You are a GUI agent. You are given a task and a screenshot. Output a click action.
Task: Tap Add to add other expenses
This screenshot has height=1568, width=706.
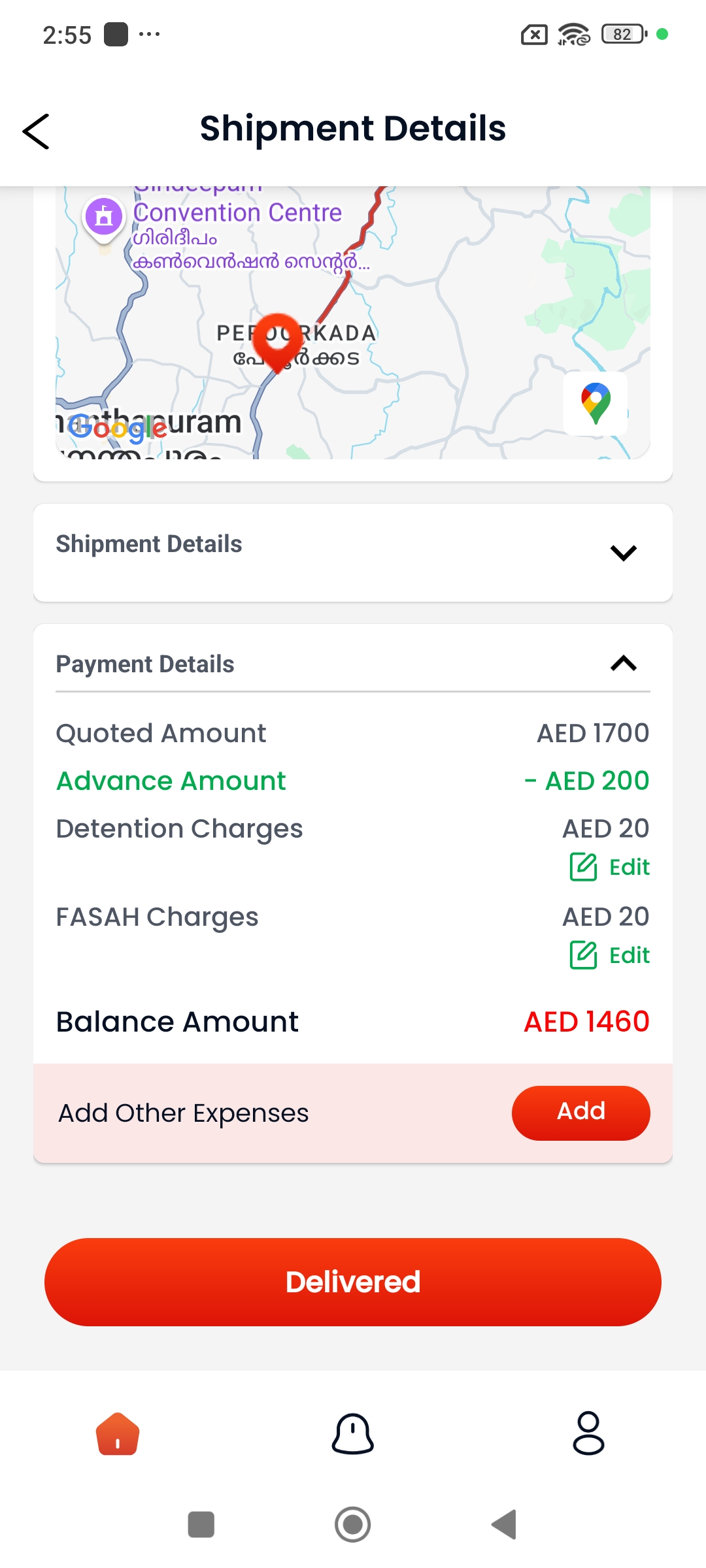click(580, 1113)
